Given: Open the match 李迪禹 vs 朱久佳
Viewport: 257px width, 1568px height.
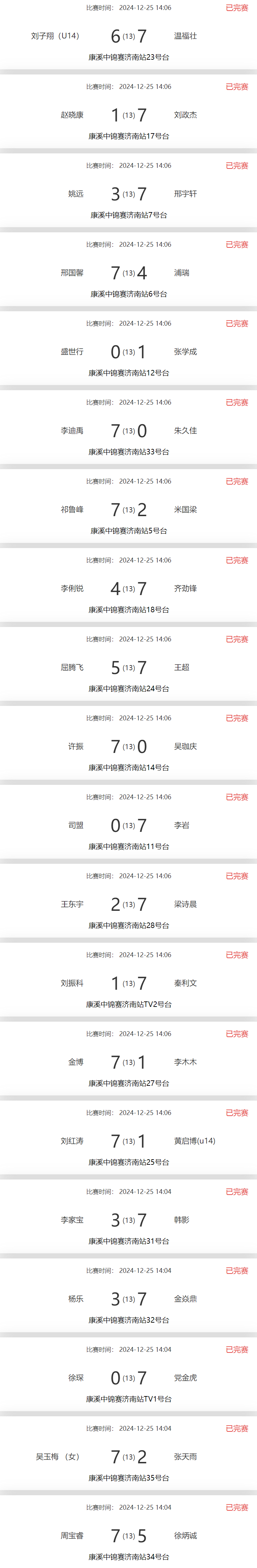Looking at the screenshot, I should pos(128,431).
